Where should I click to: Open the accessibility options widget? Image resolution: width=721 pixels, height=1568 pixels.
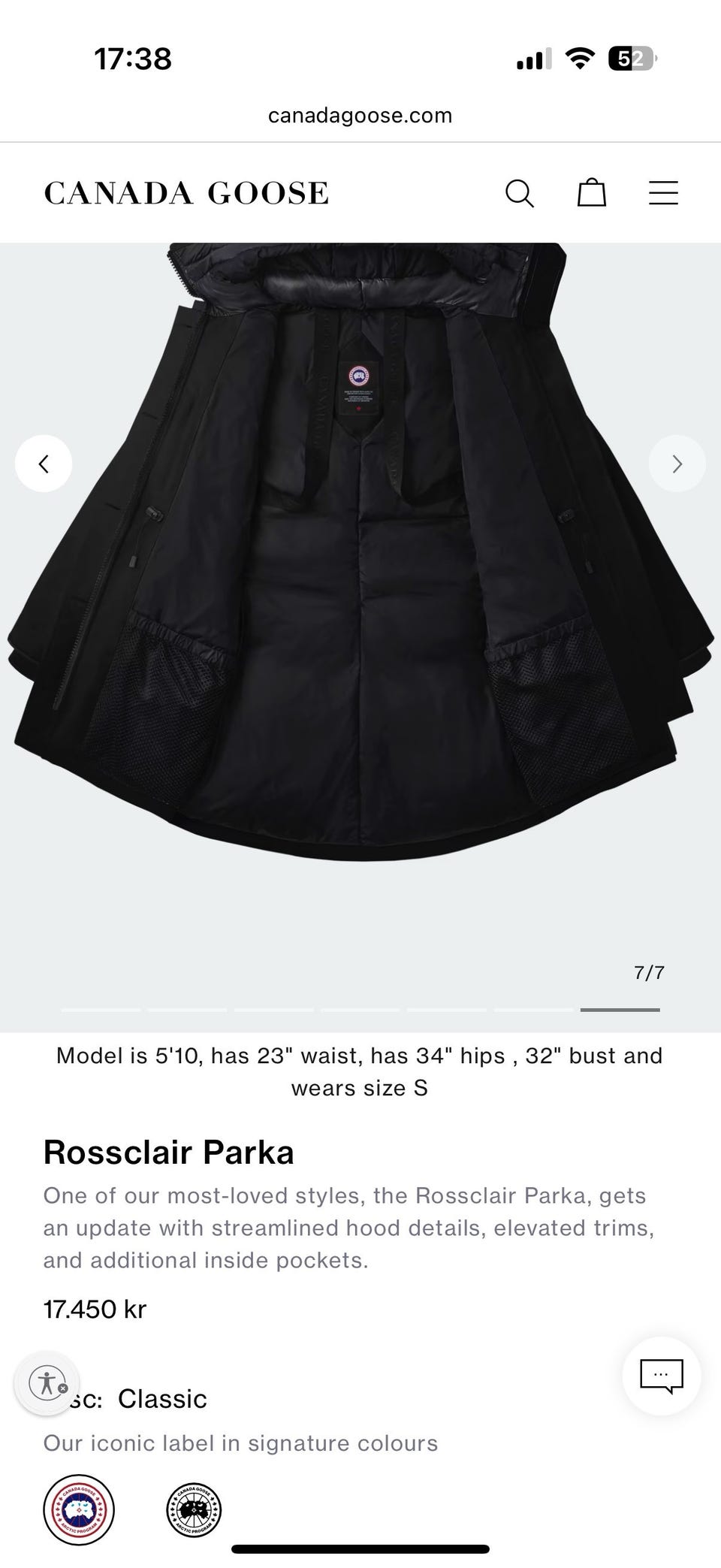[47, 1382]
